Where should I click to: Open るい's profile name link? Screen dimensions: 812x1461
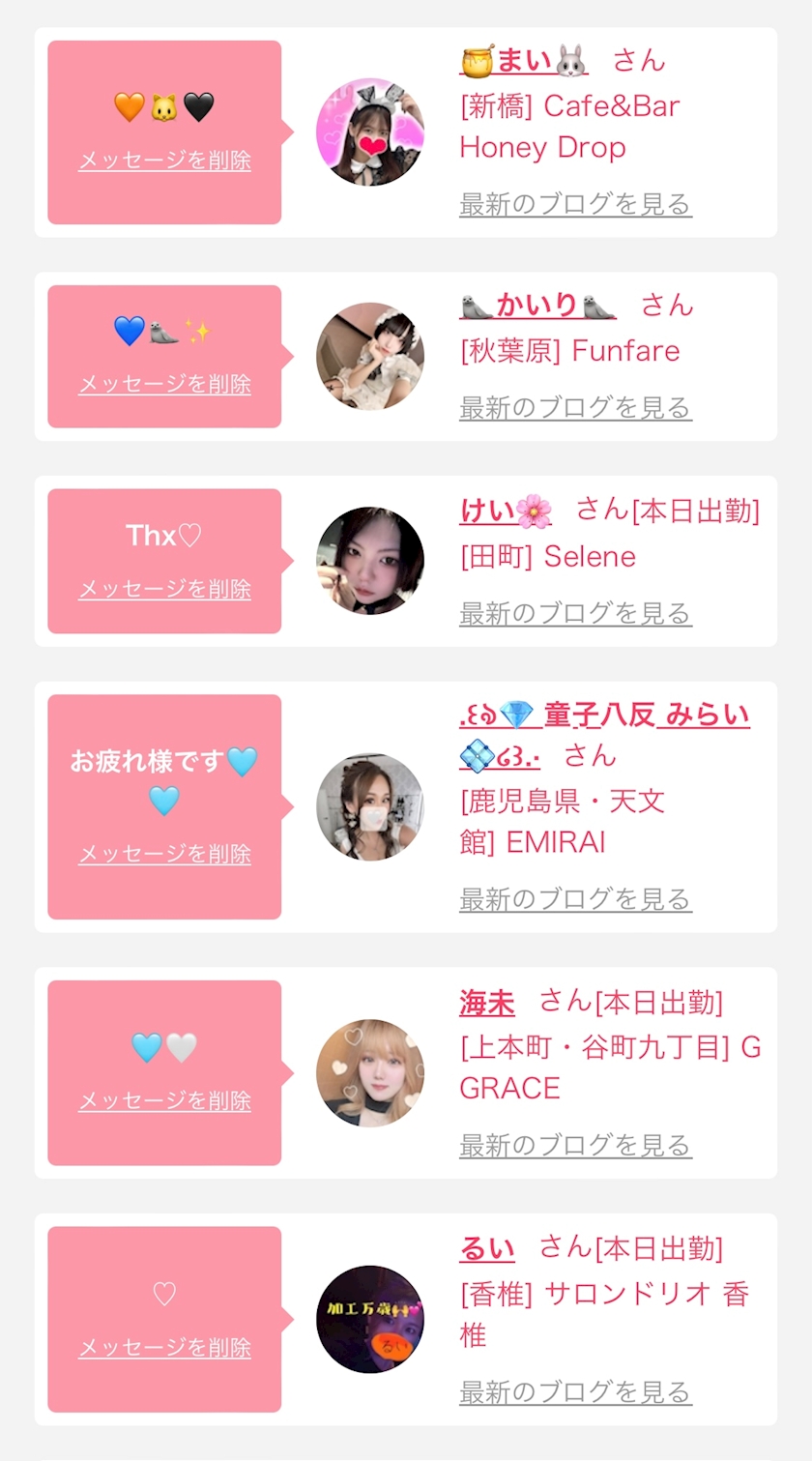coord(487,1249)
